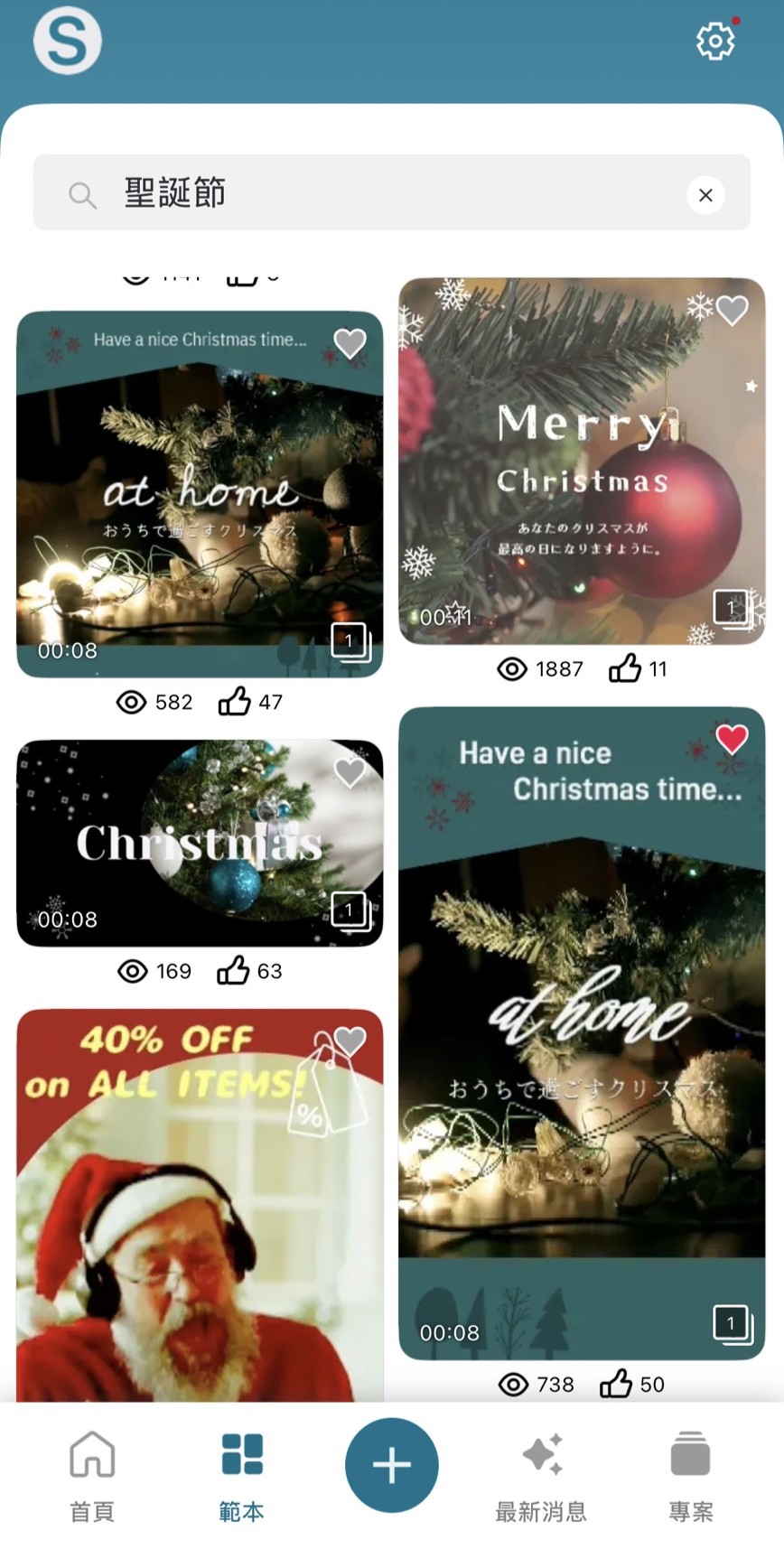Favorite the 40% OFF on ALL ITEMS template

[350, 1041]
